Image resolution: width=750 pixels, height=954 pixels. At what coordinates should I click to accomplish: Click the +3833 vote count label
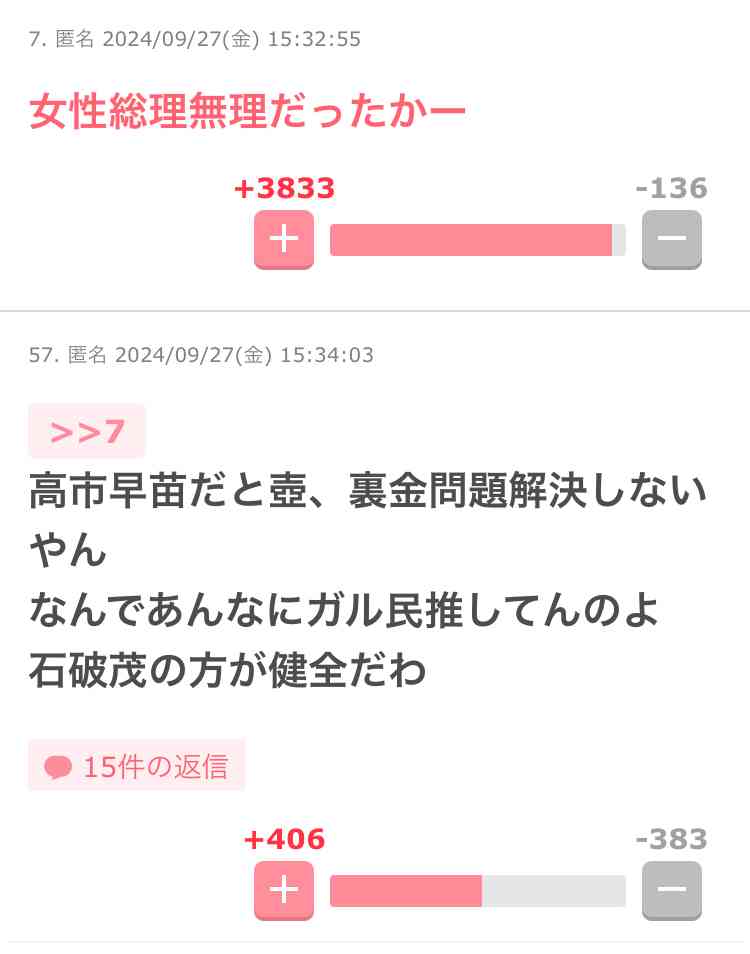286,188
